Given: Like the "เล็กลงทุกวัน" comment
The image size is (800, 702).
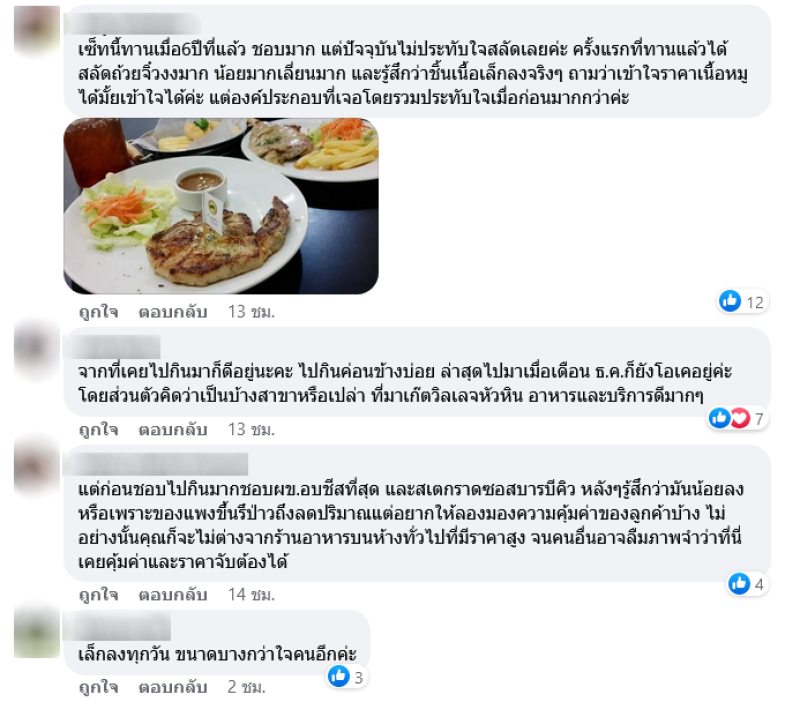Looking at the screenshot, I should (x=98, y=687).
